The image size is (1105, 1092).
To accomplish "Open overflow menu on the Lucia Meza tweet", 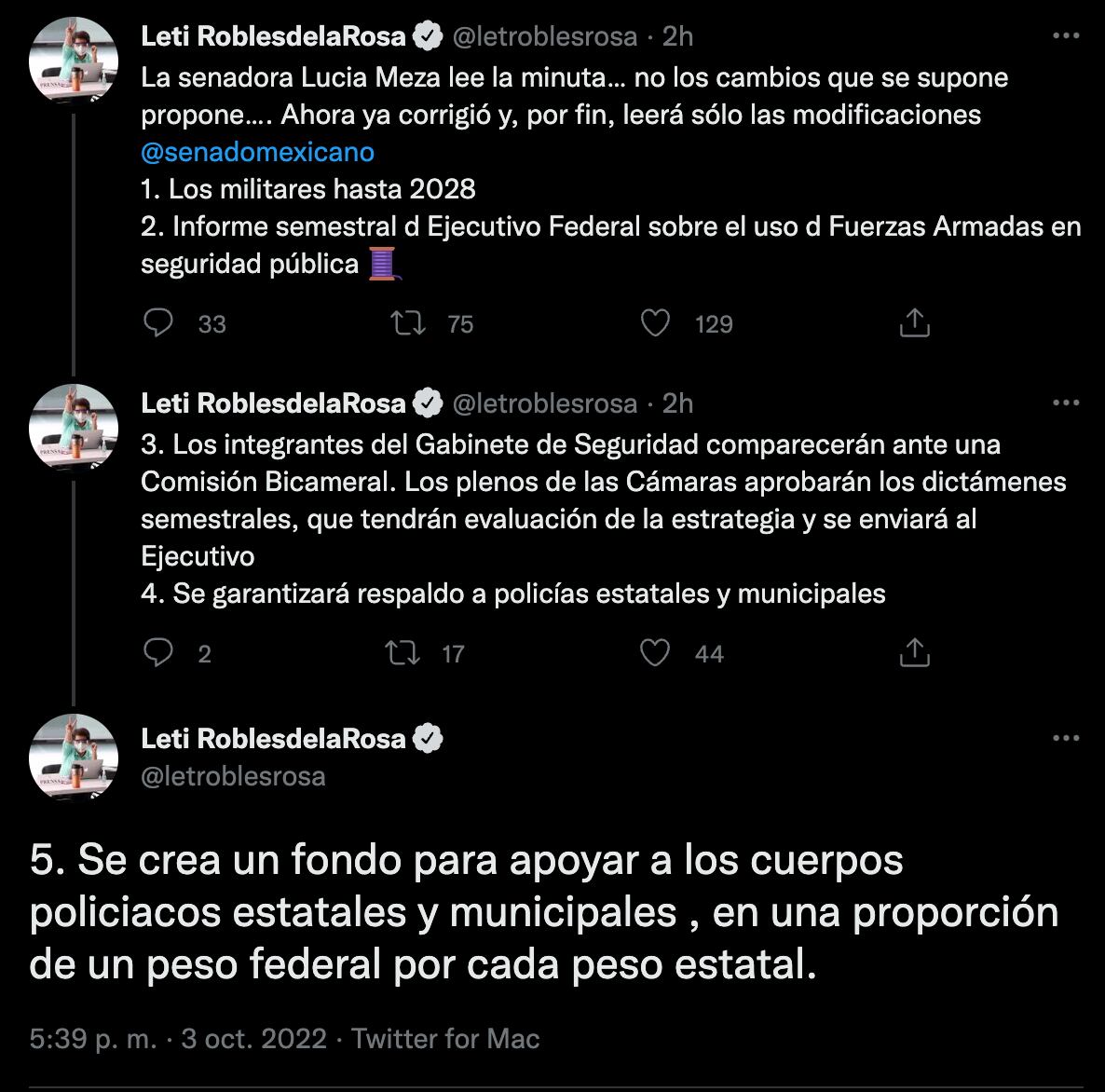I will tap(1065, 36).
